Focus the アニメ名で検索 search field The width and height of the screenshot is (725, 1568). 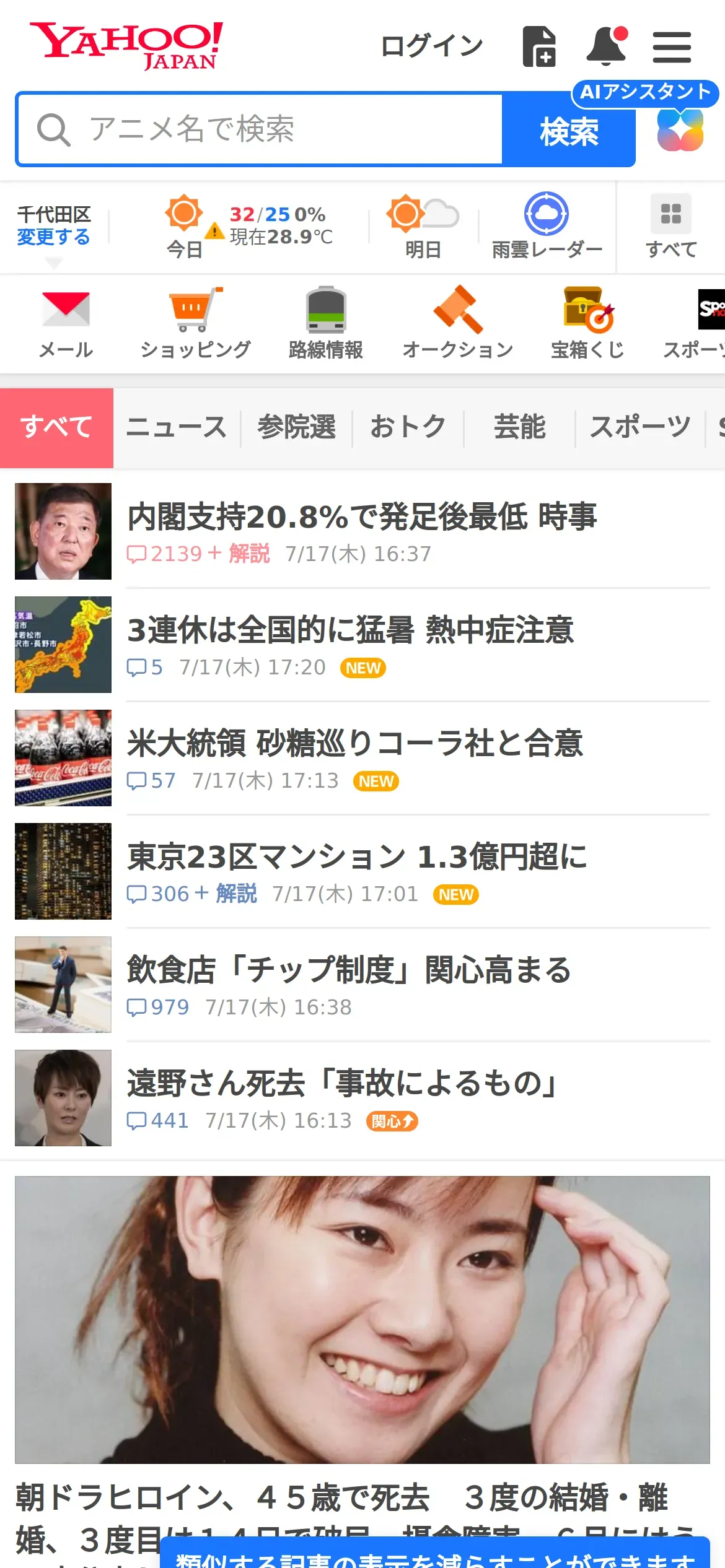click(x=260, y=129)
